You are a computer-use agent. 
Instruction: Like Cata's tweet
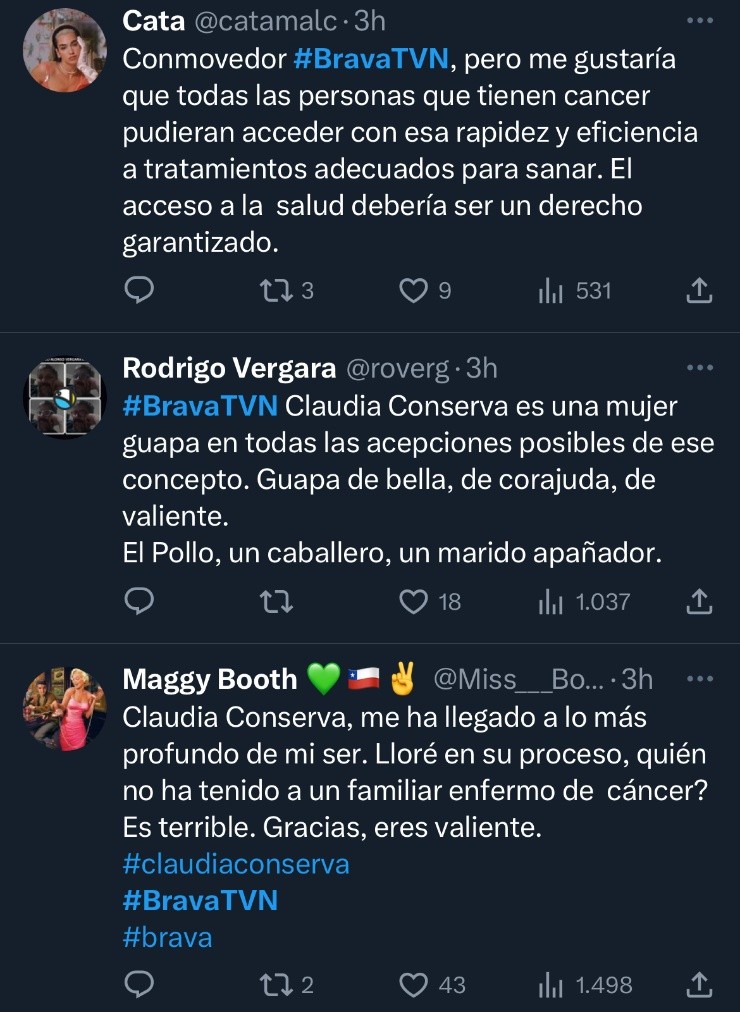pos(413,291)
